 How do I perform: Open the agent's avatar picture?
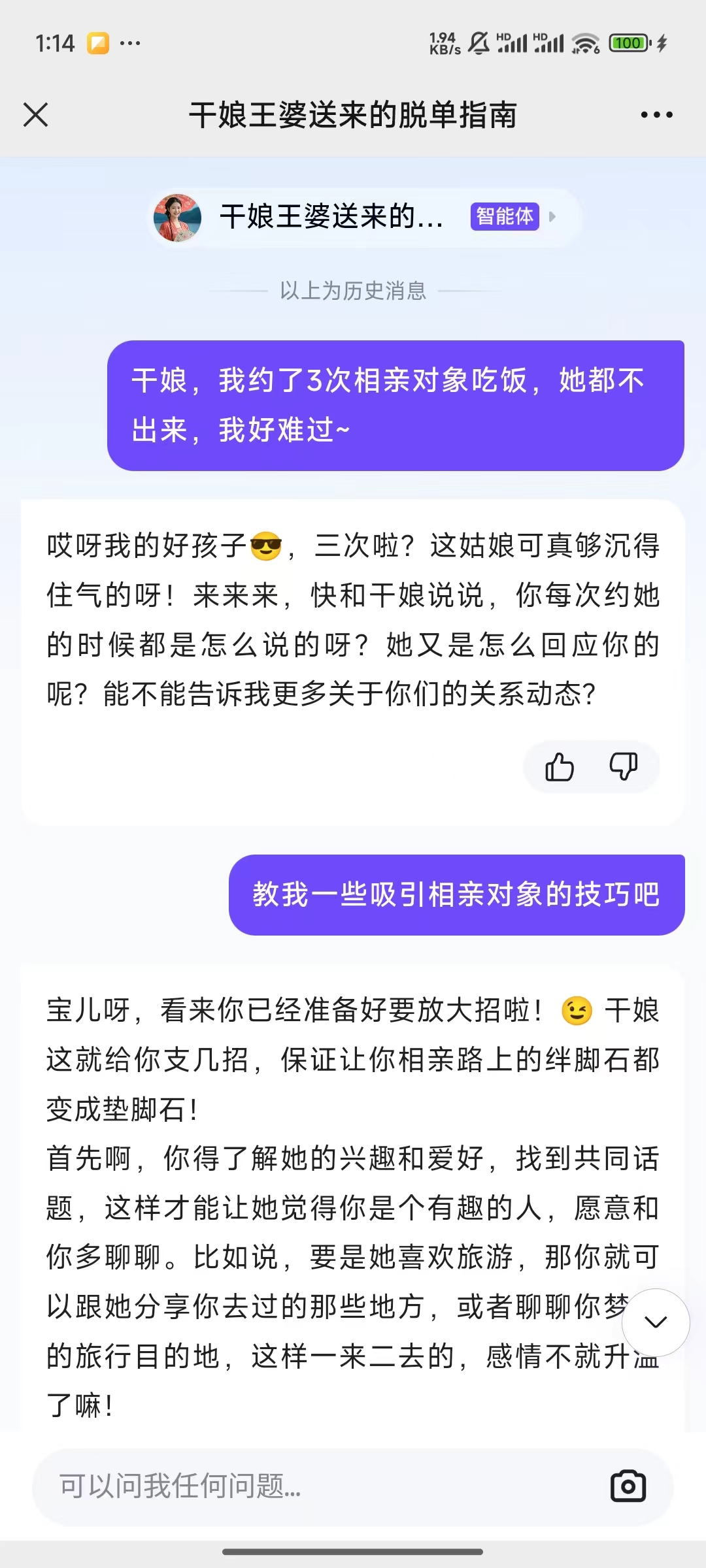pos(178,218)
